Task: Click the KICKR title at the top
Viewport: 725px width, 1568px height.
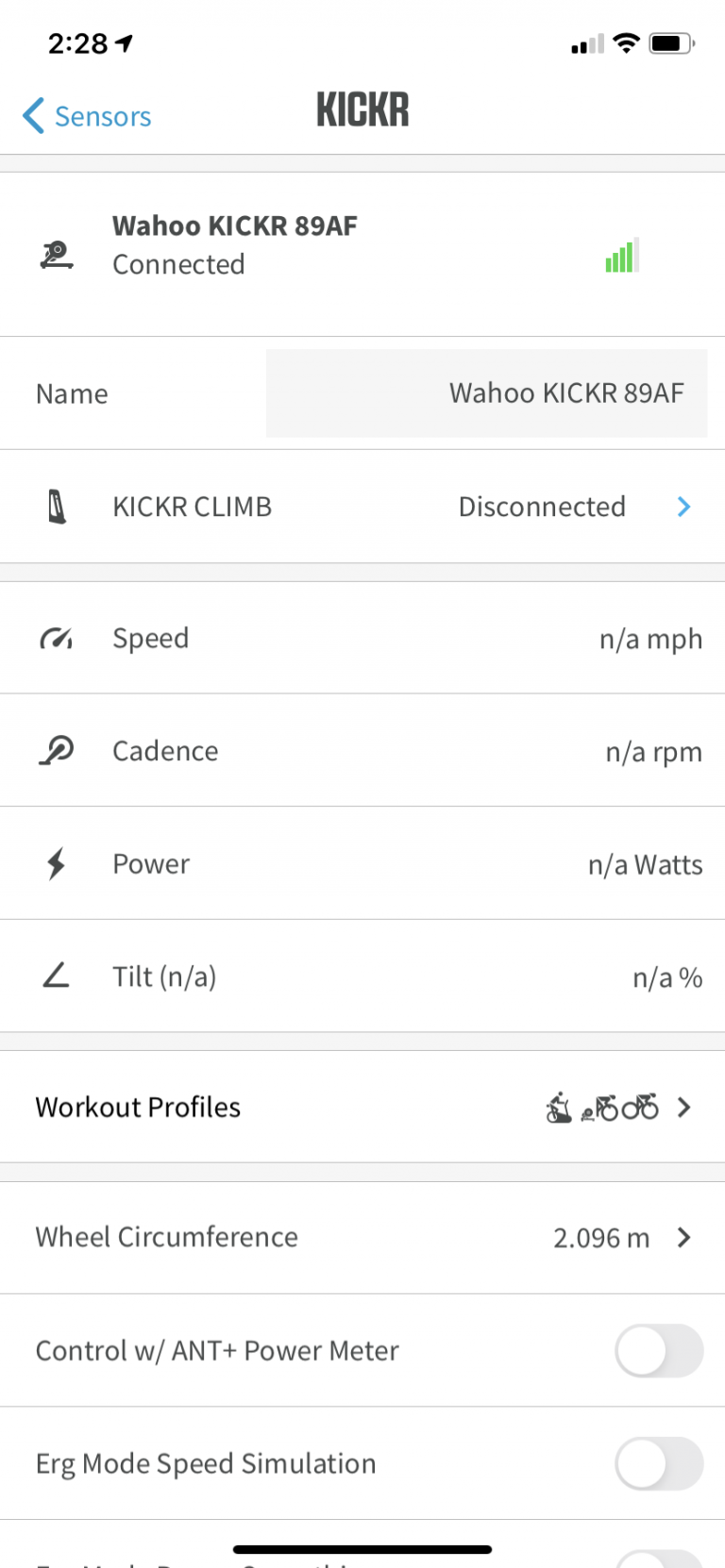Action: coord(362,108)
